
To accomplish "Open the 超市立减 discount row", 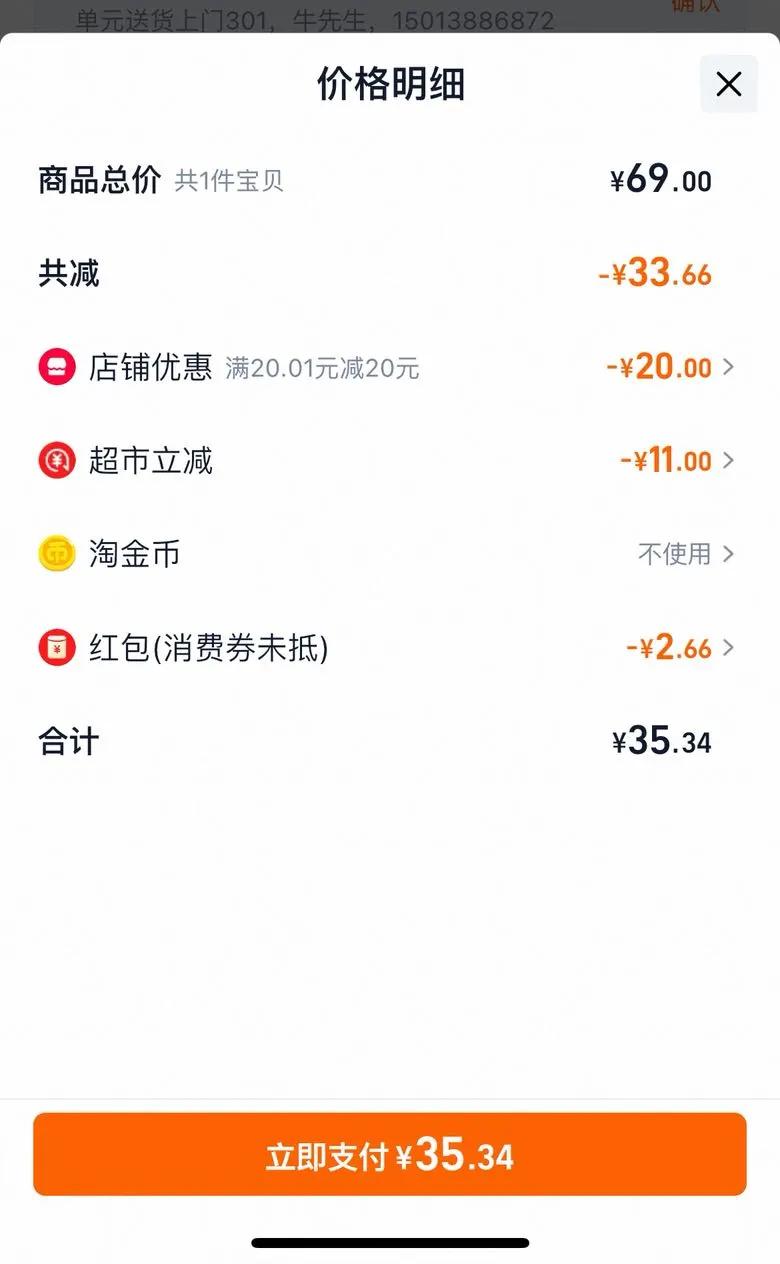I will [388, 461].
